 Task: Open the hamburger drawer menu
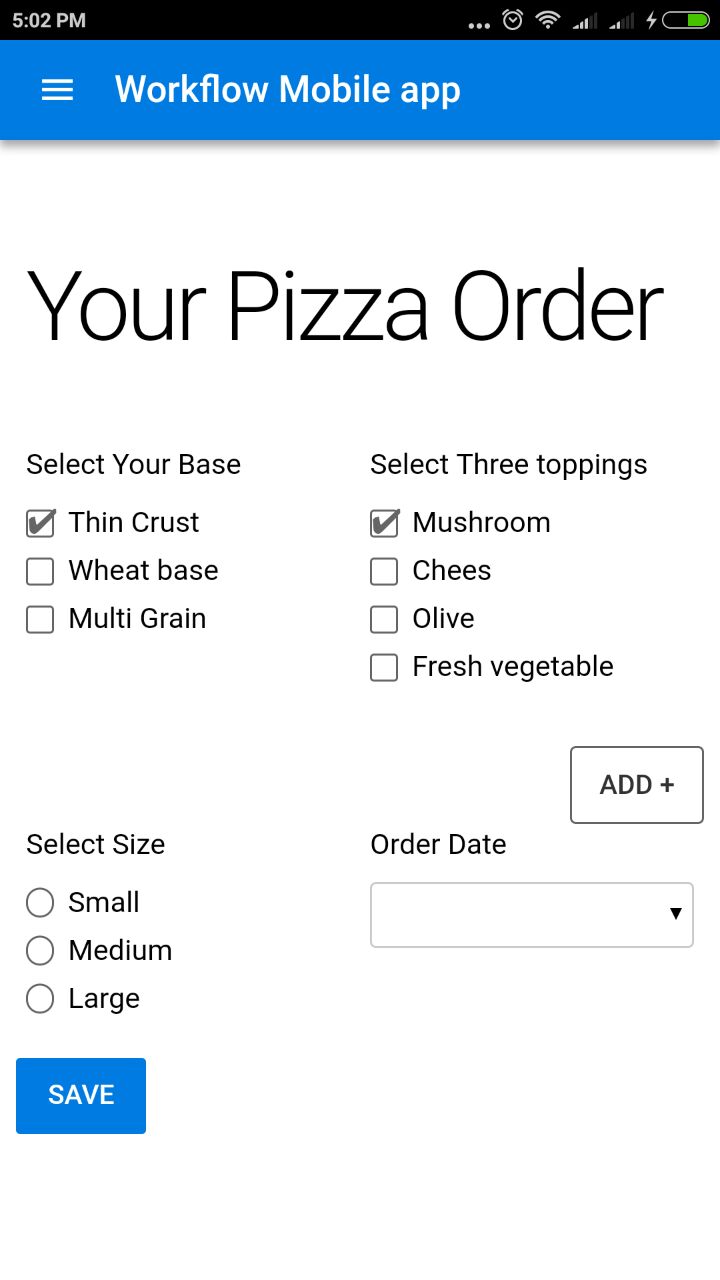pos(57,90)
